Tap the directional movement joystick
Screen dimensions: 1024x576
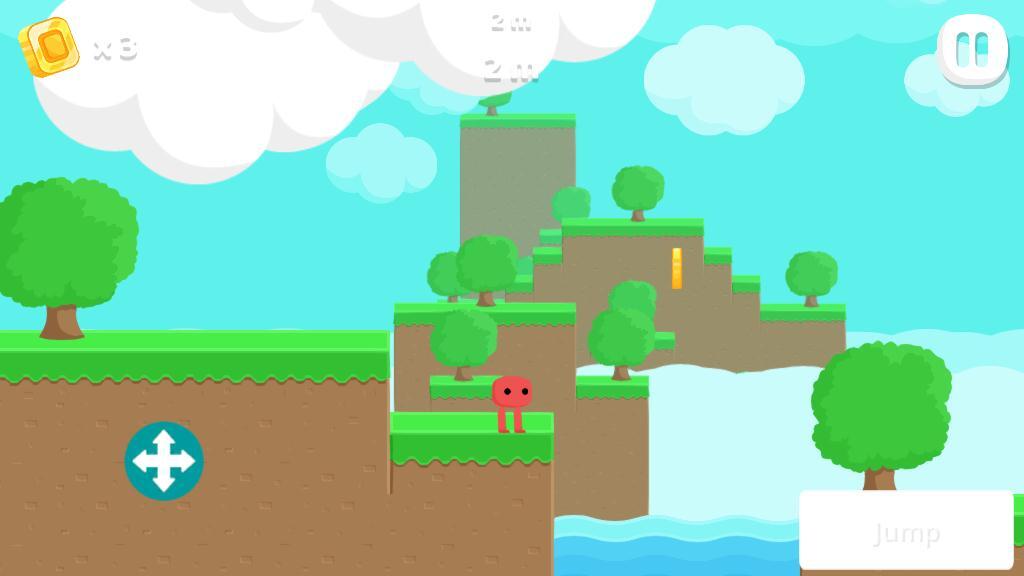coord(164,461)
